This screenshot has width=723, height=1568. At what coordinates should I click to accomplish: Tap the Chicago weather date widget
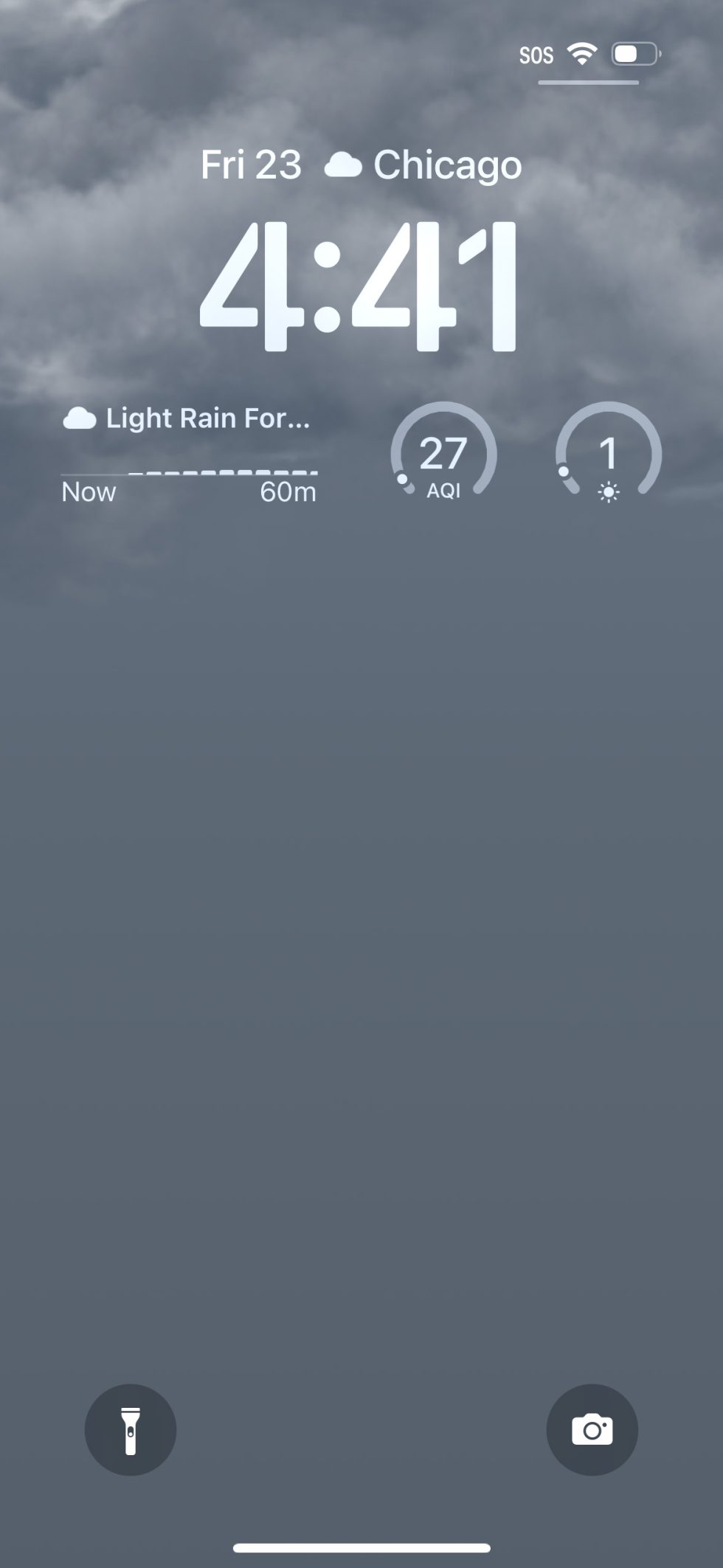(x=361, y=165)
